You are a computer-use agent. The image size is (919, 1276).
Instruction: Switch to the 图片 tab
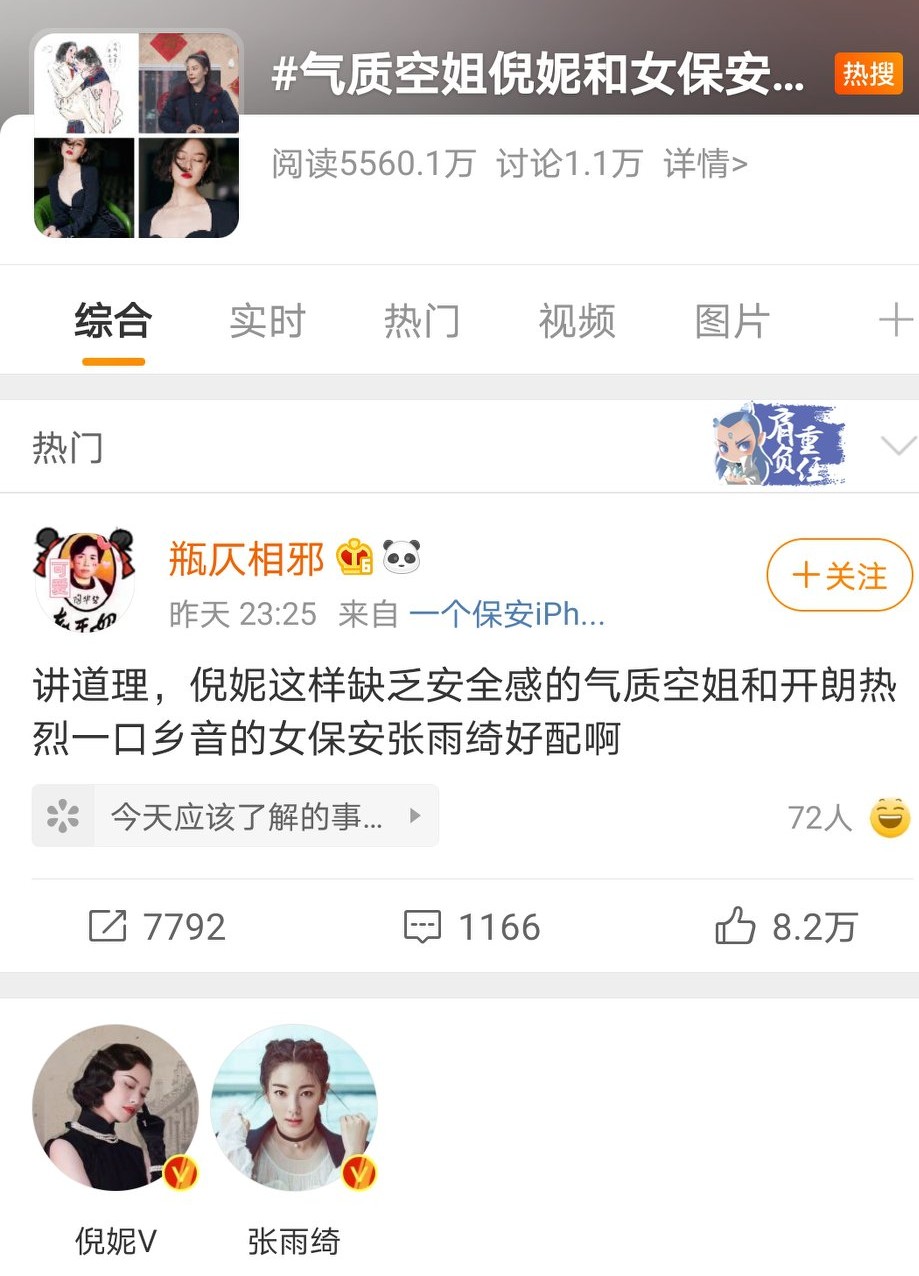point(732,322)
